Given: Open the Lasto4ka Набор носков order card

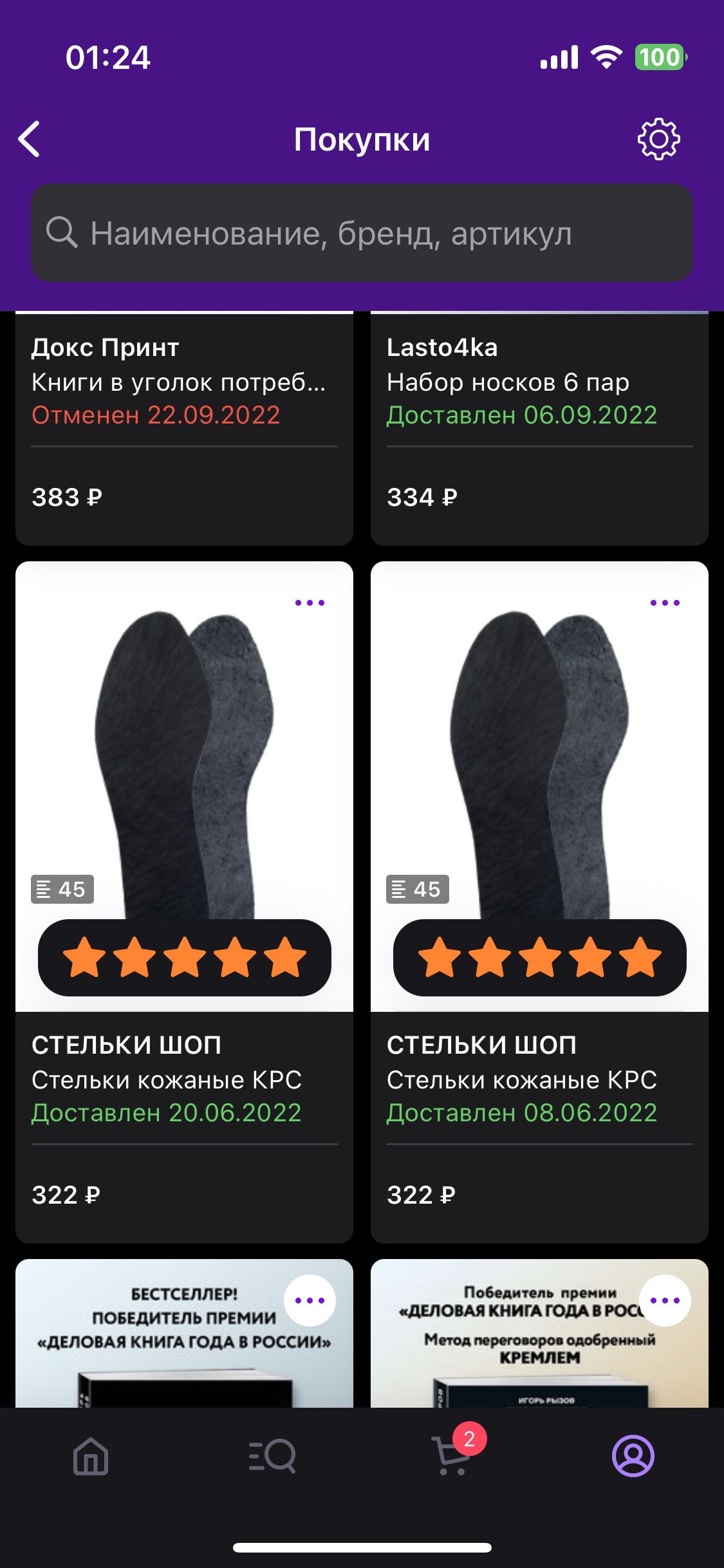Looking at the screenshot, I should click(x=539, y=429).
